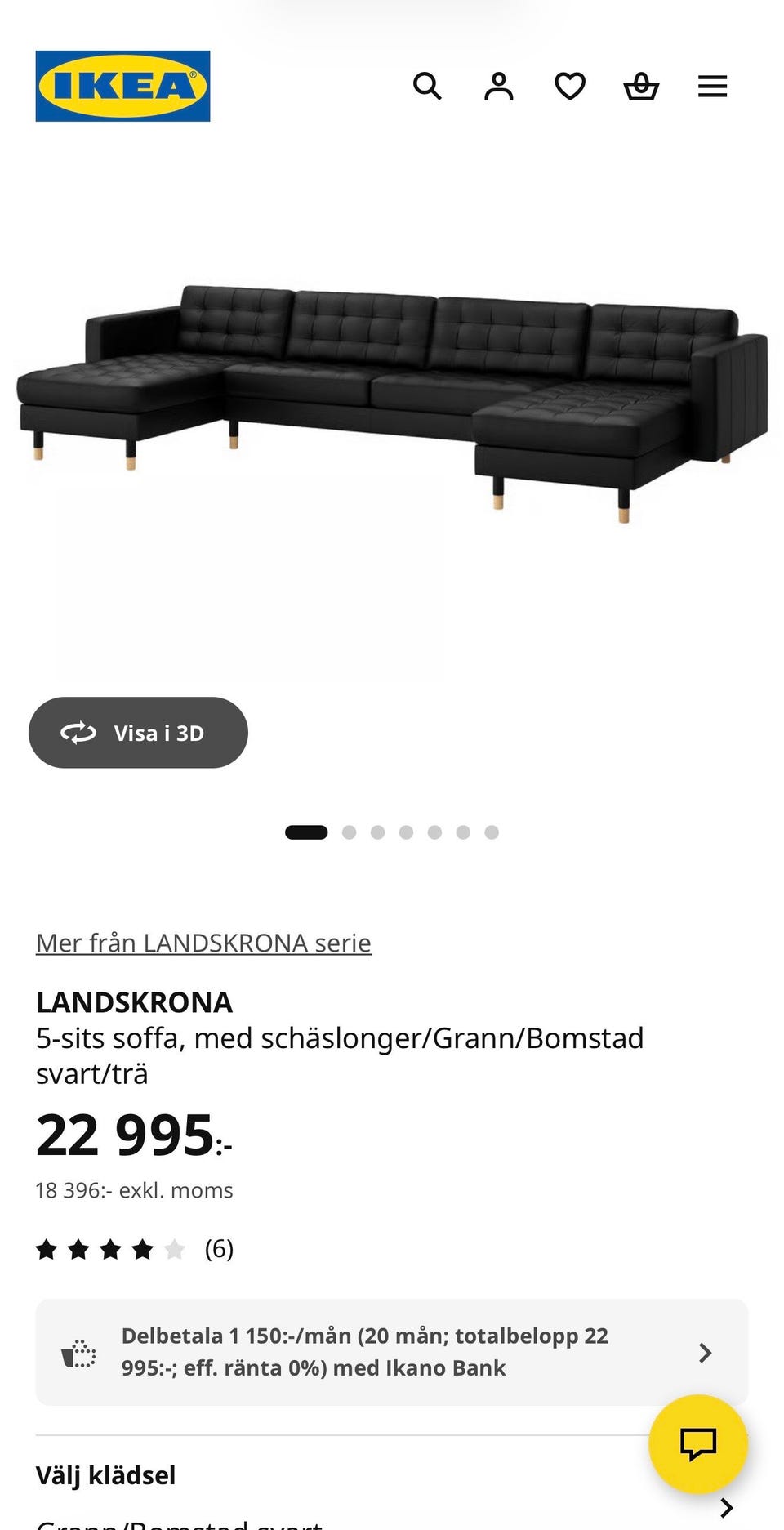
Task: Click the fourth rating star
Action: 142,1248
